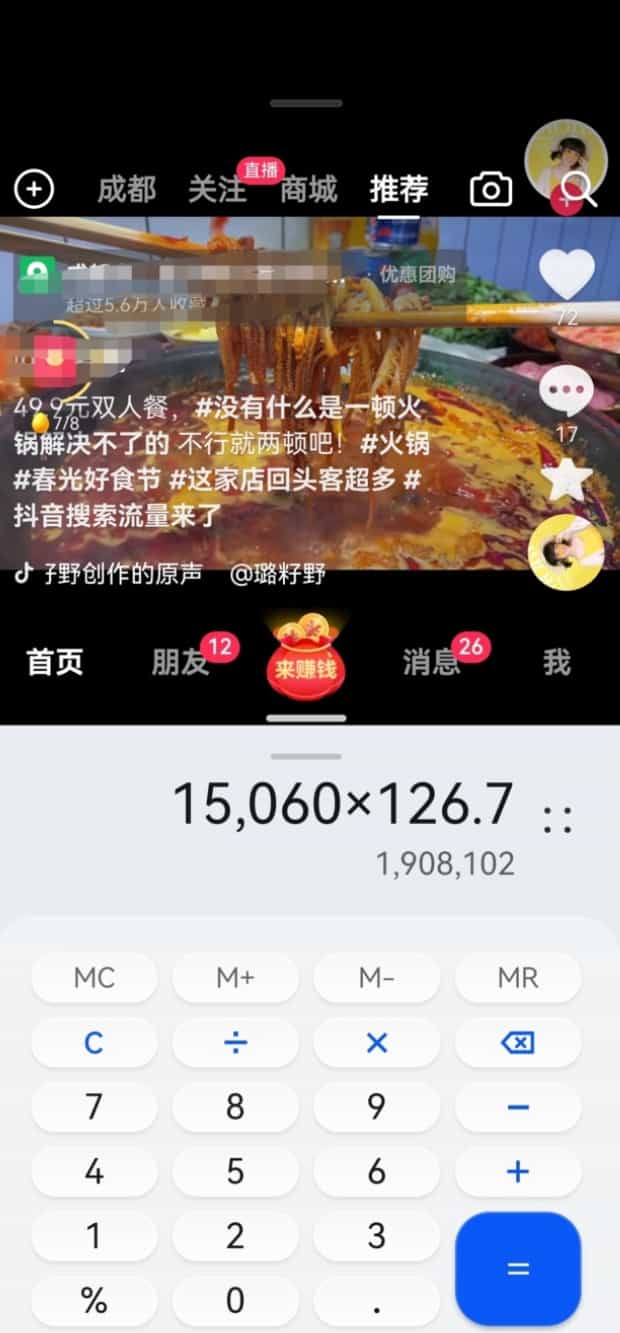This screenshot has width=620, height=1333.
Task: Tap the plus circle icon at top left
Action: pyautogui.click(x=34, y=189)
